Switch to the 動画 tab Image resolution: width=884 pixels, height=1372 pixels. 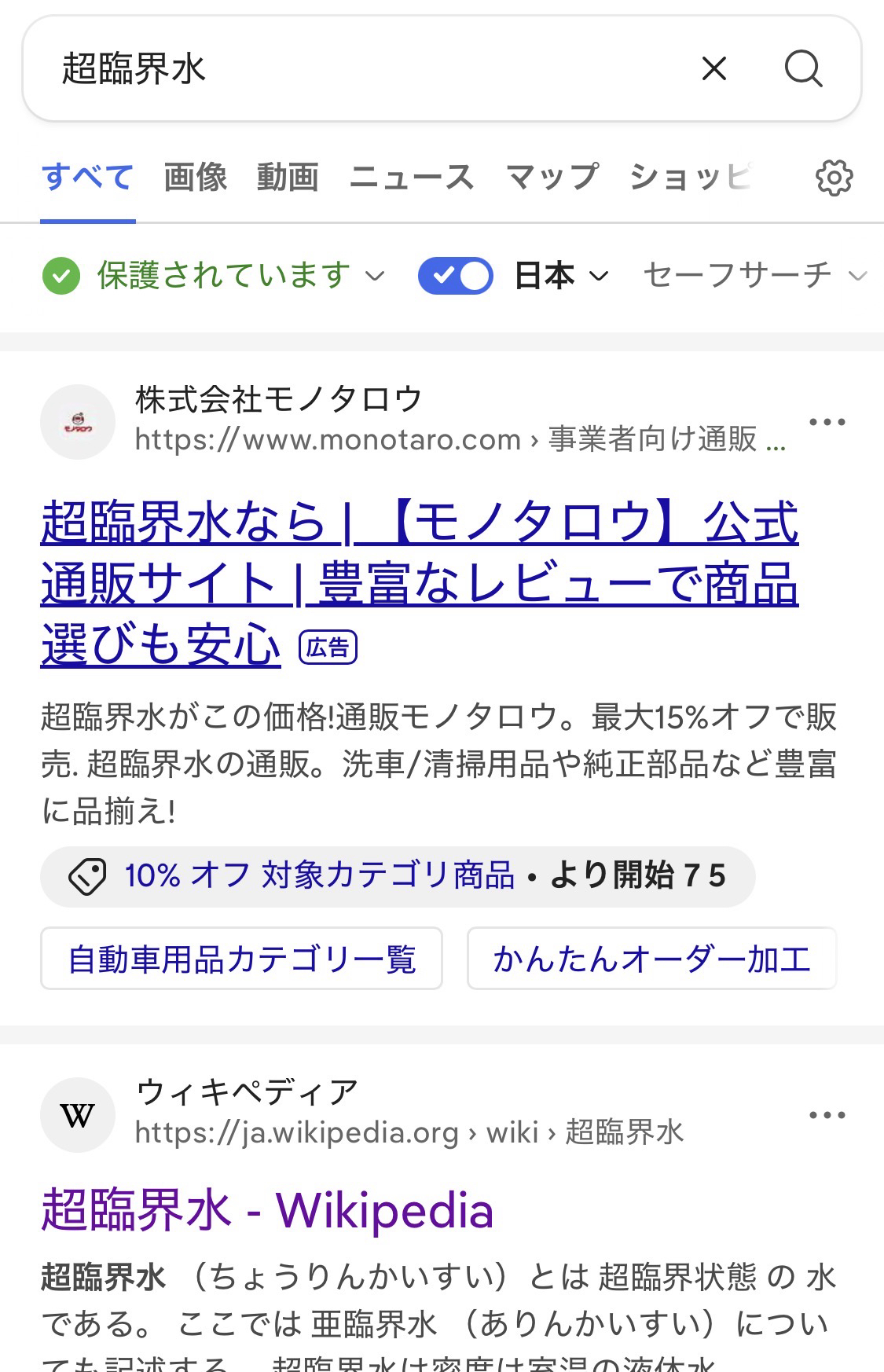288,177
